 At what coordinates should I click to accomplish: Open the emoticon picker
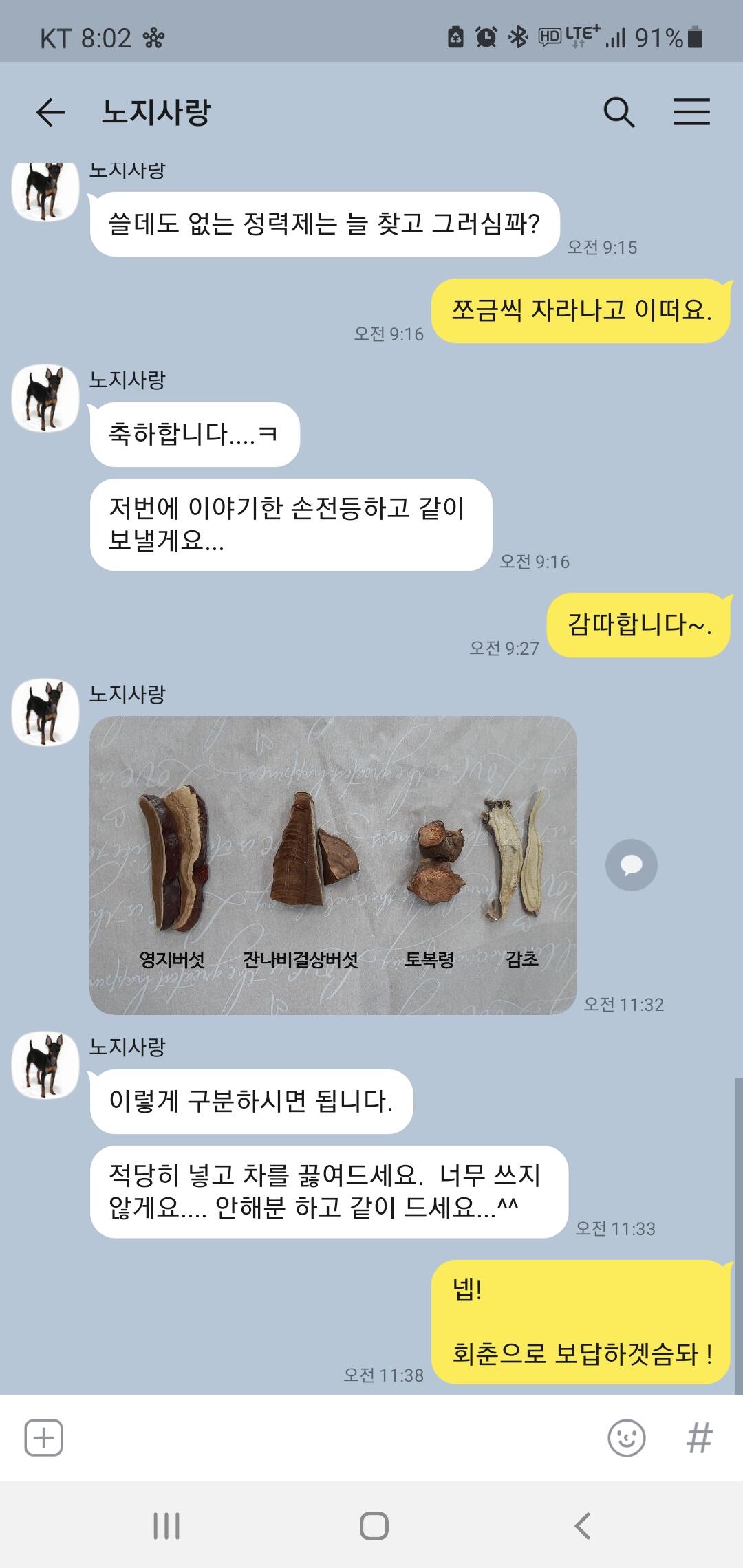(627, 1438)
